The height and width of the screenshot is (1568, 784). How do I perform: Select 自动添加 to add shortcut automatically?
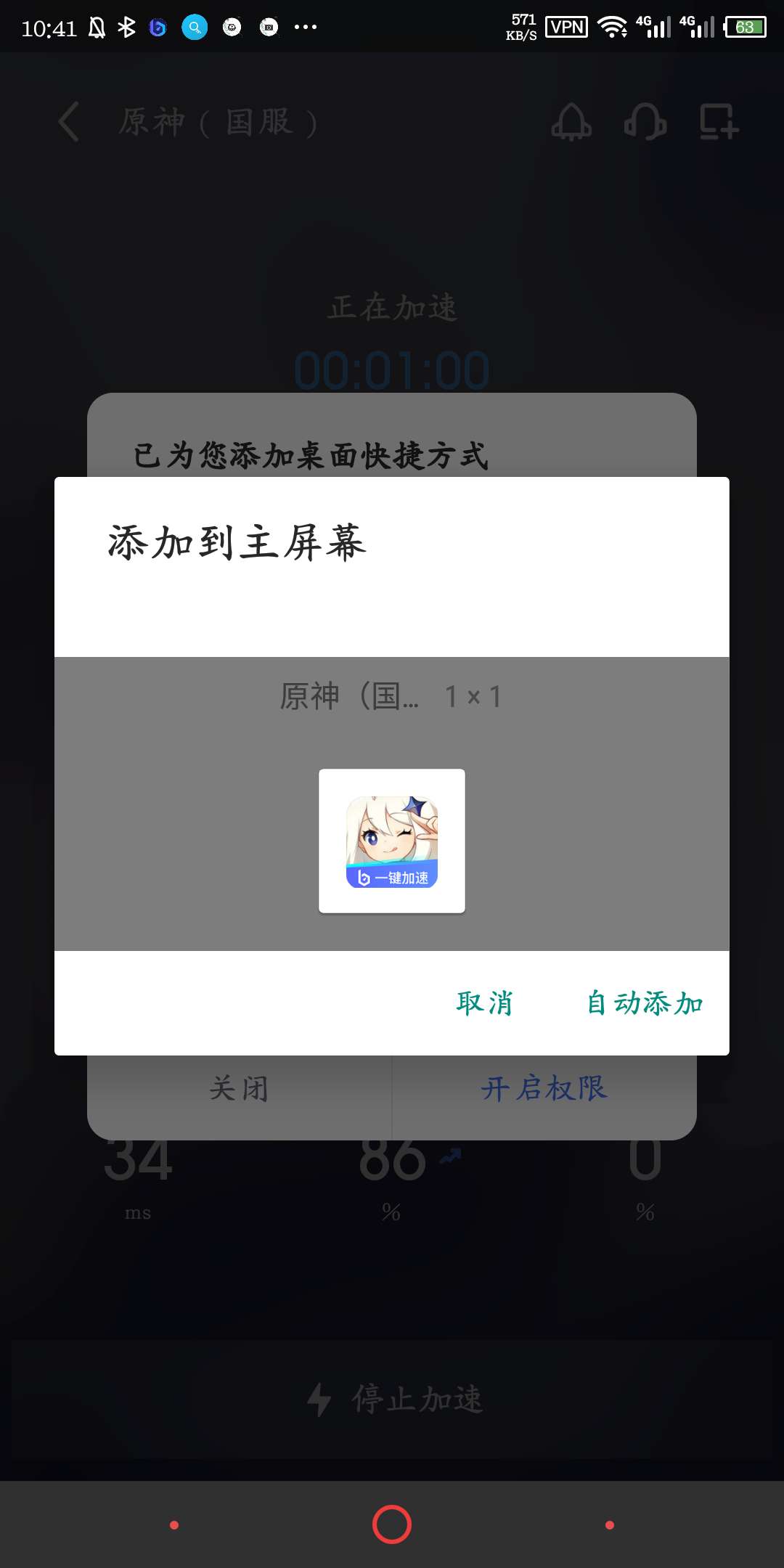645,1003
